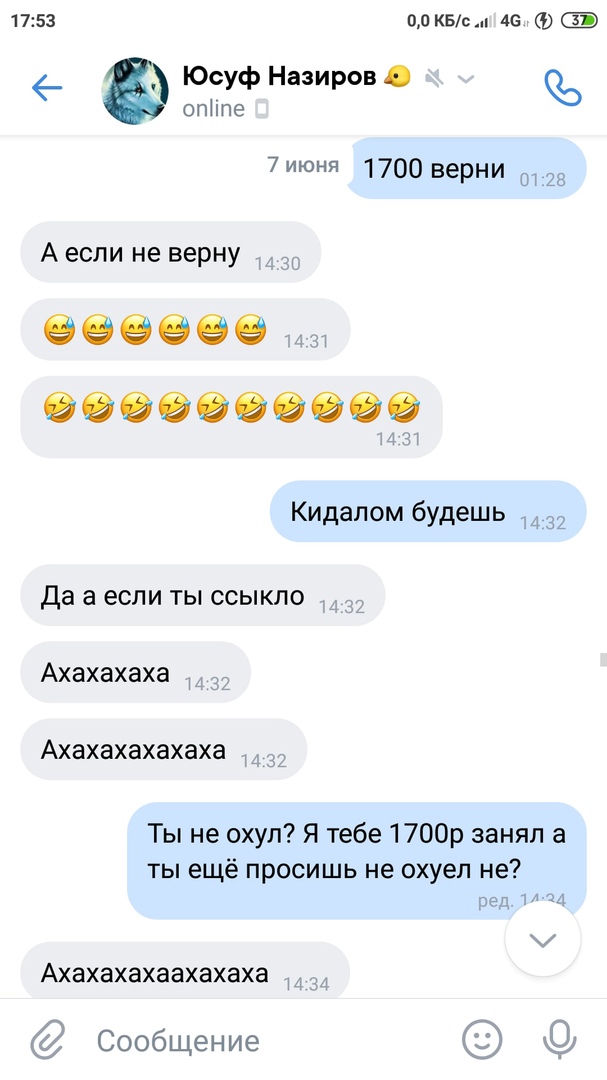
Task: Open Юсуф Назиров's profile avatar
Action: coord(135,91)
